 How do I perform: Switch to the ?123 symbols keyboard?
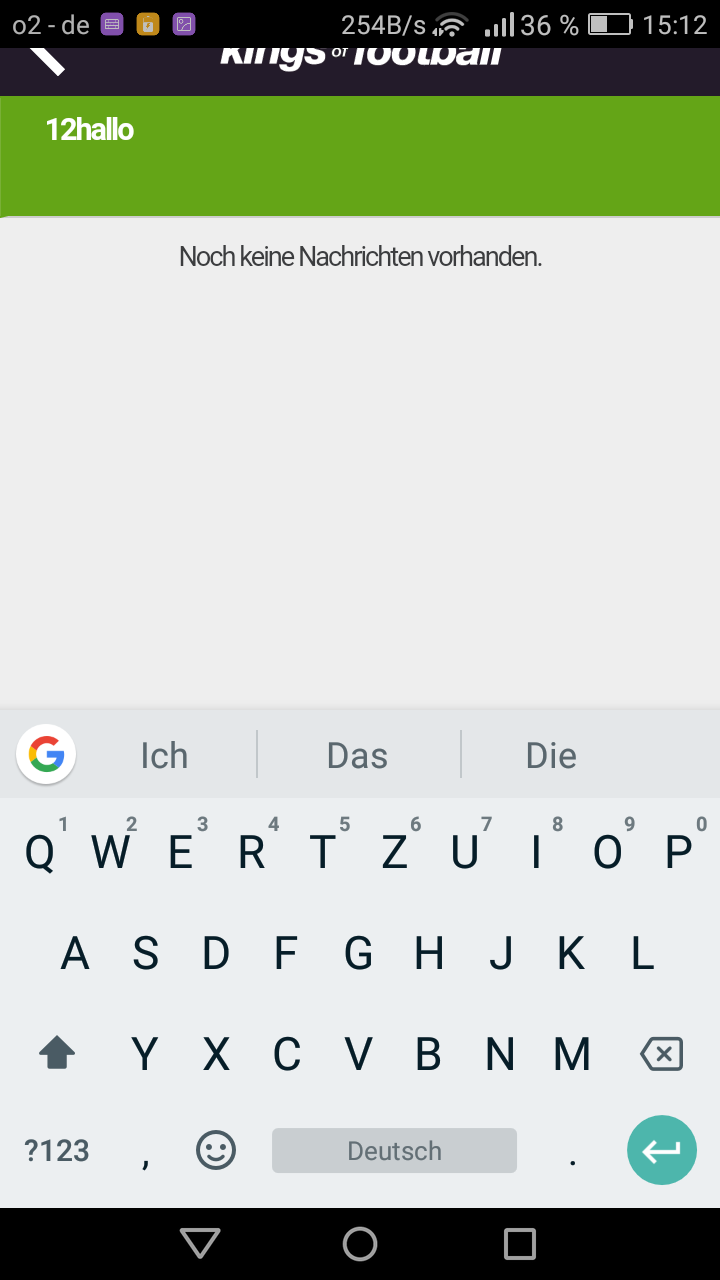point(57,1151)
